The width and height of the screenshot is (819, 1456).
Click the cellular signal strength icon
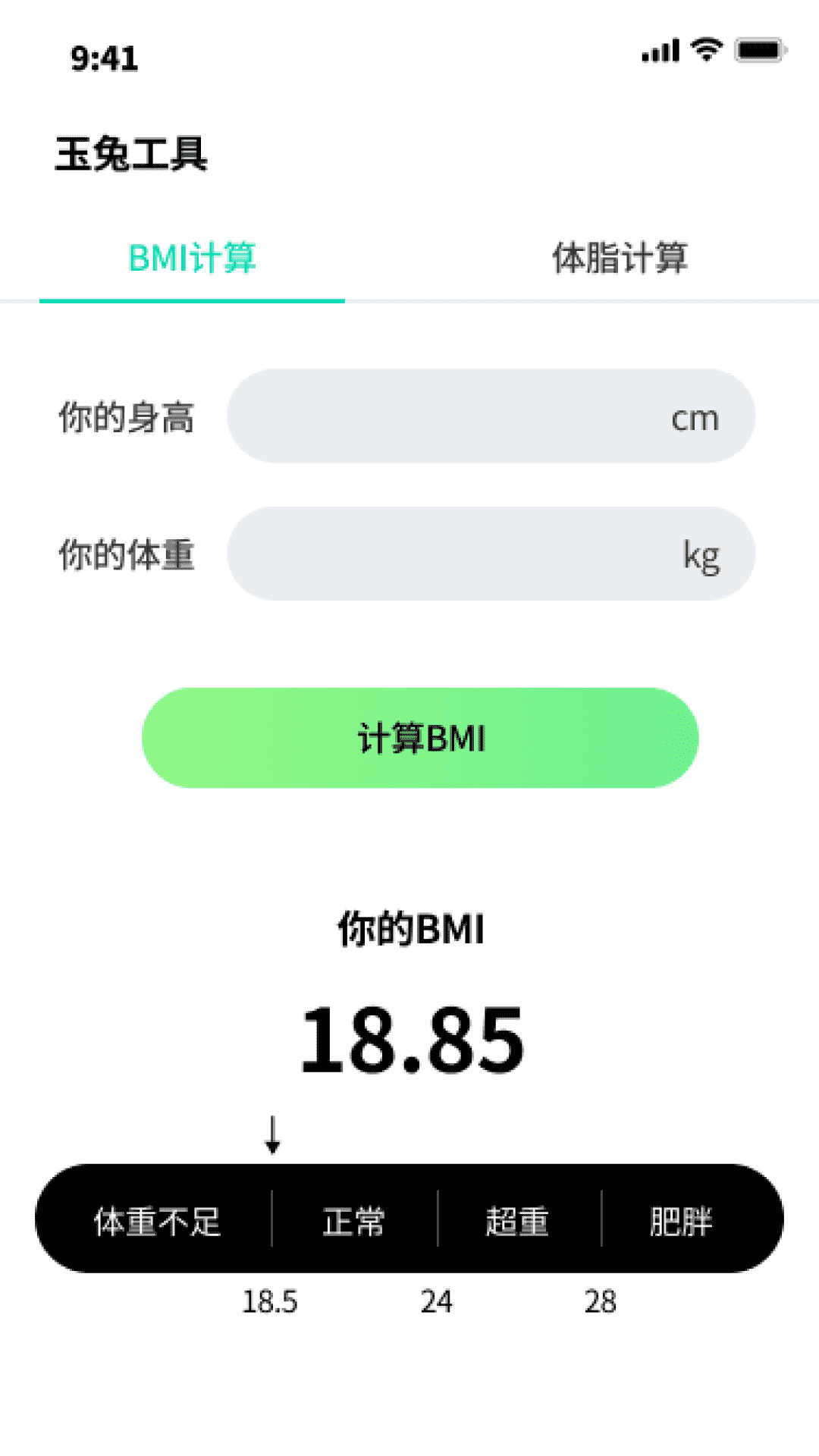coord(658,48)
